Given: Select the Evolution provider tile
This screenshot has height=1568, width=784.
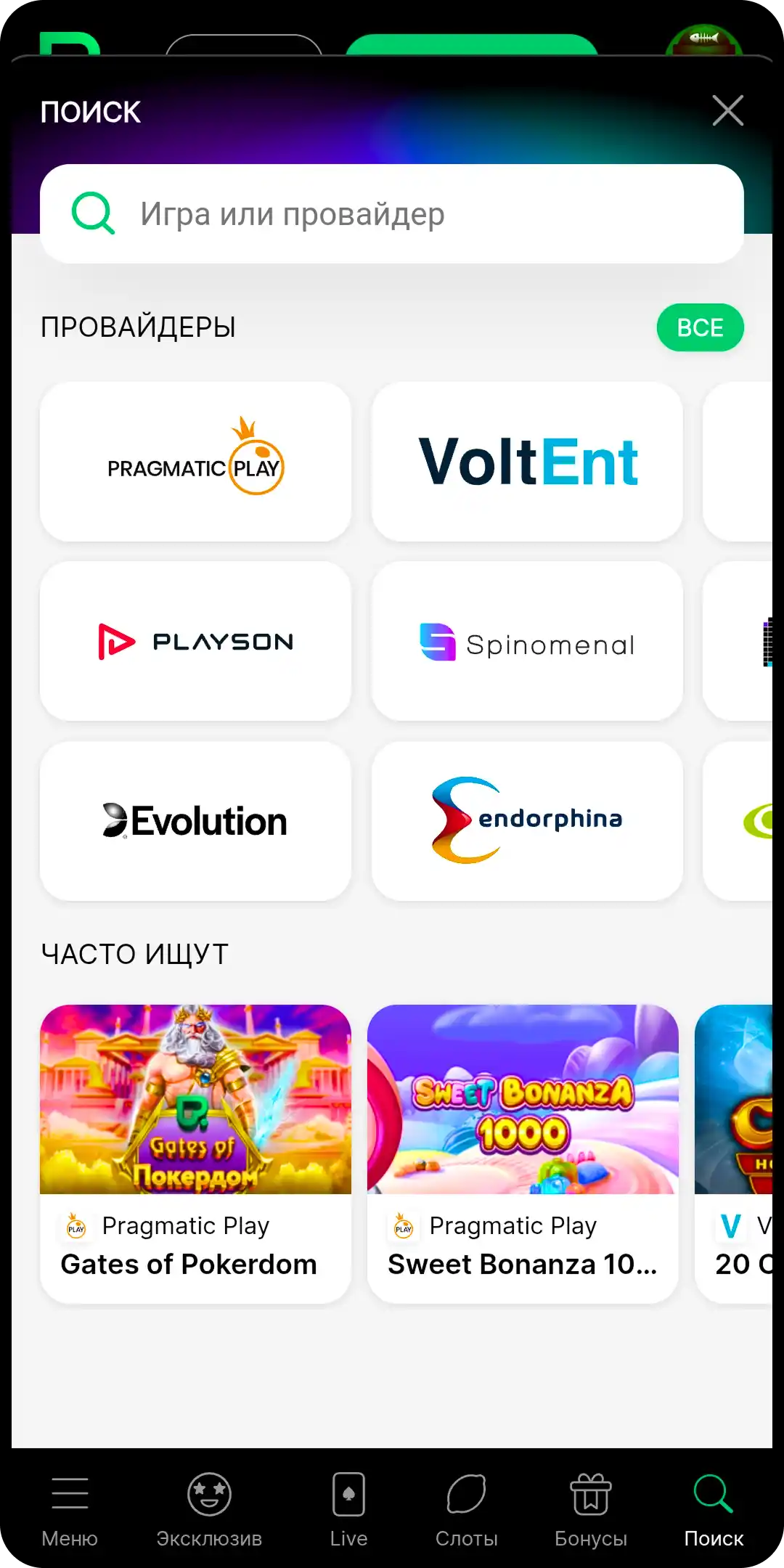Looking at the screenshot, I should (196, 820).
